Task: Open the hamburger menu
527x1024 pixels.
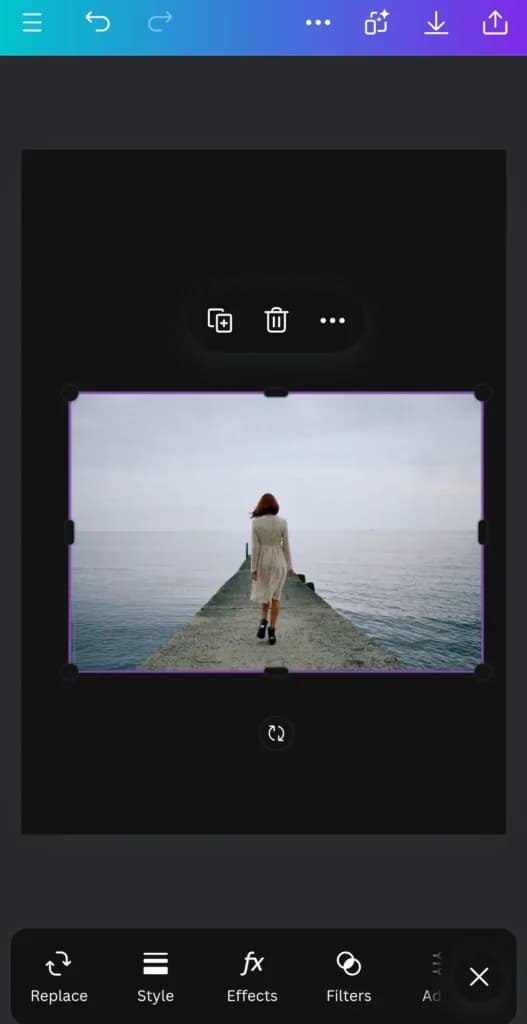Action: coord(31,23)
